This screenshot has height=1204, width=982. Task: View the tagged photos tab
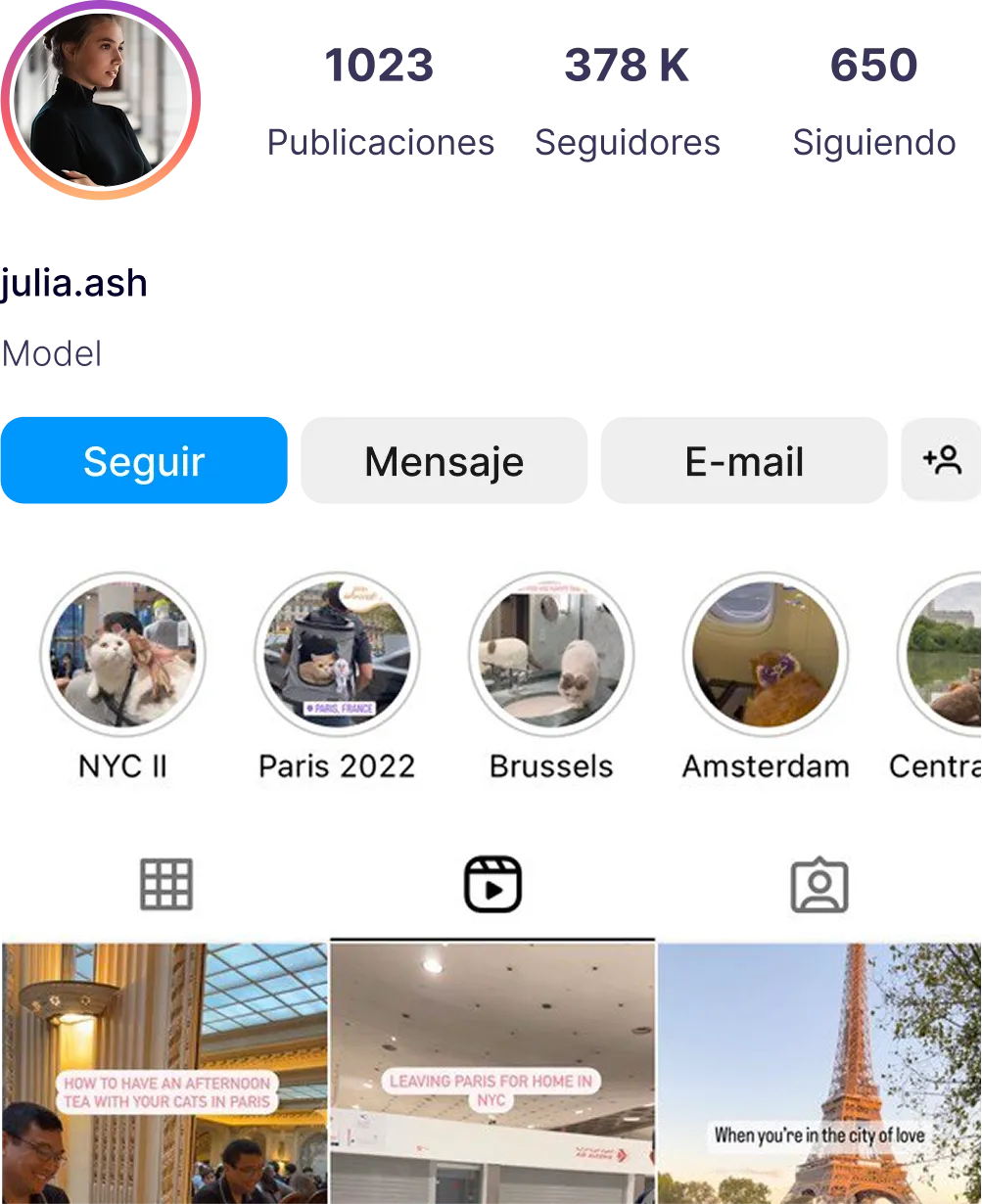point(820,885)
